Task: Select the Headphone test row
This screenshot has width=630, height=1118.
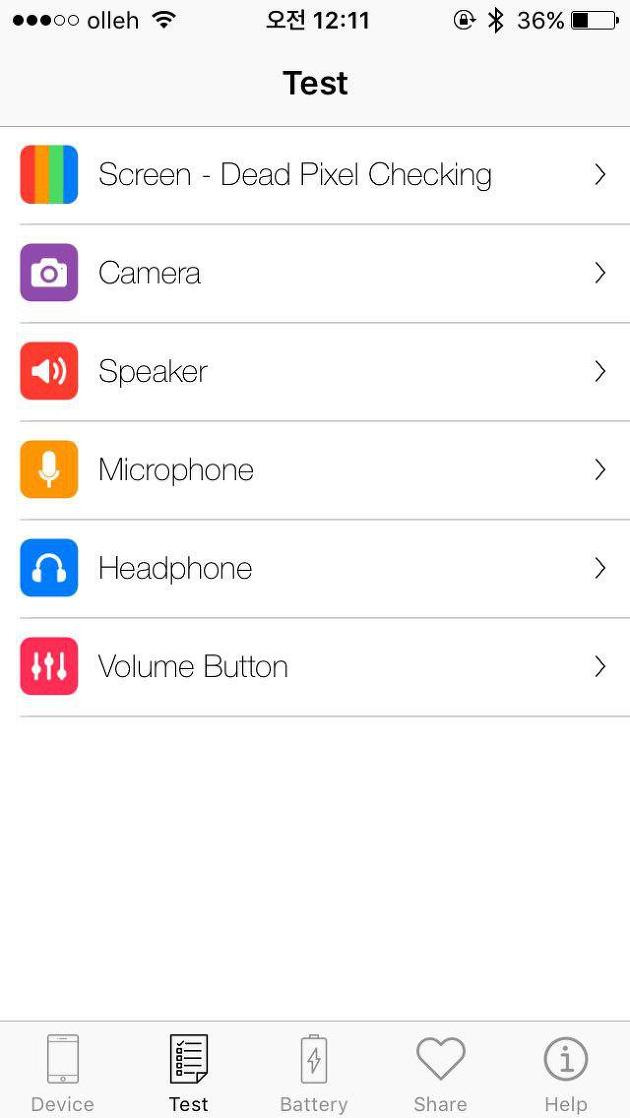Action: click(315, 568)
